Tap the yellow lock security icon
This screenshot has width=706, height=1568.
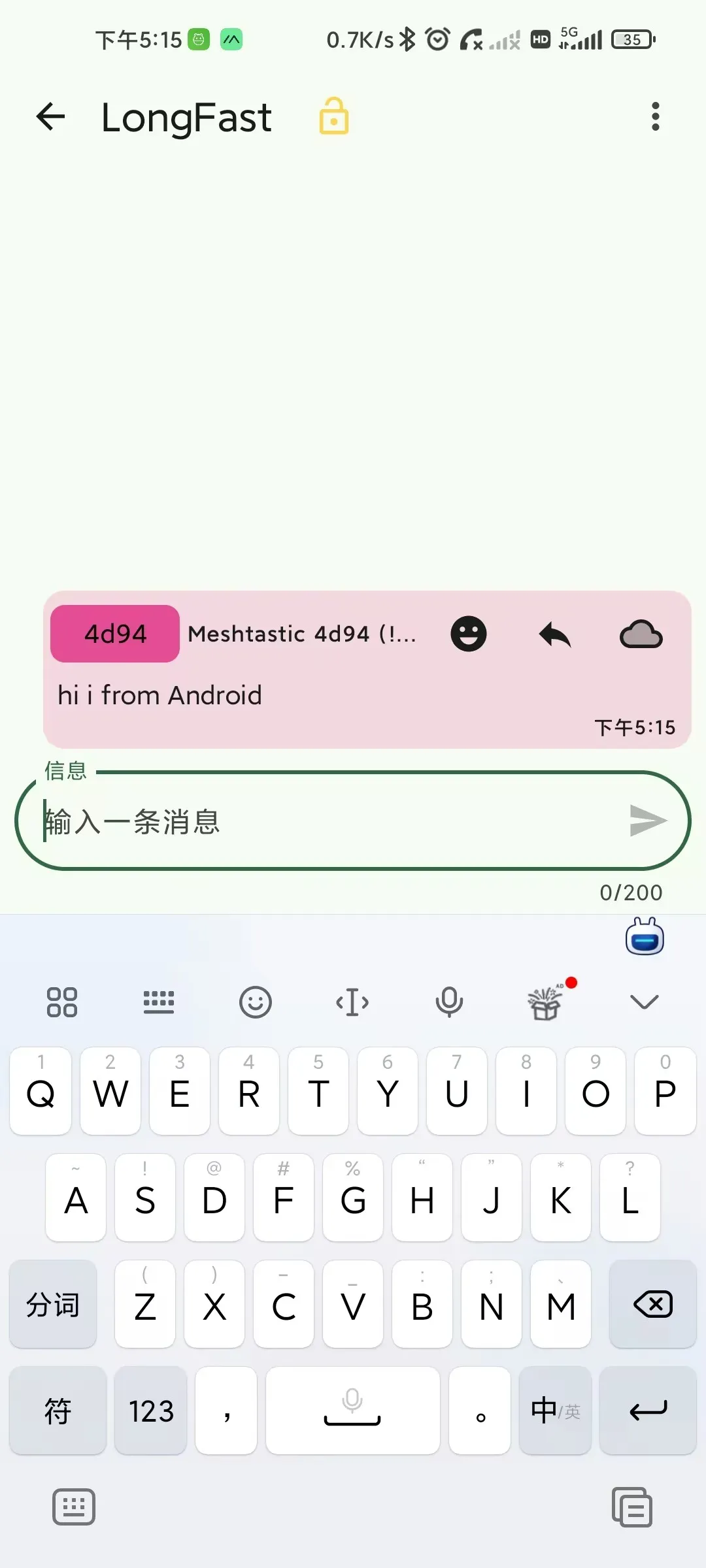[x=333, y=117]
